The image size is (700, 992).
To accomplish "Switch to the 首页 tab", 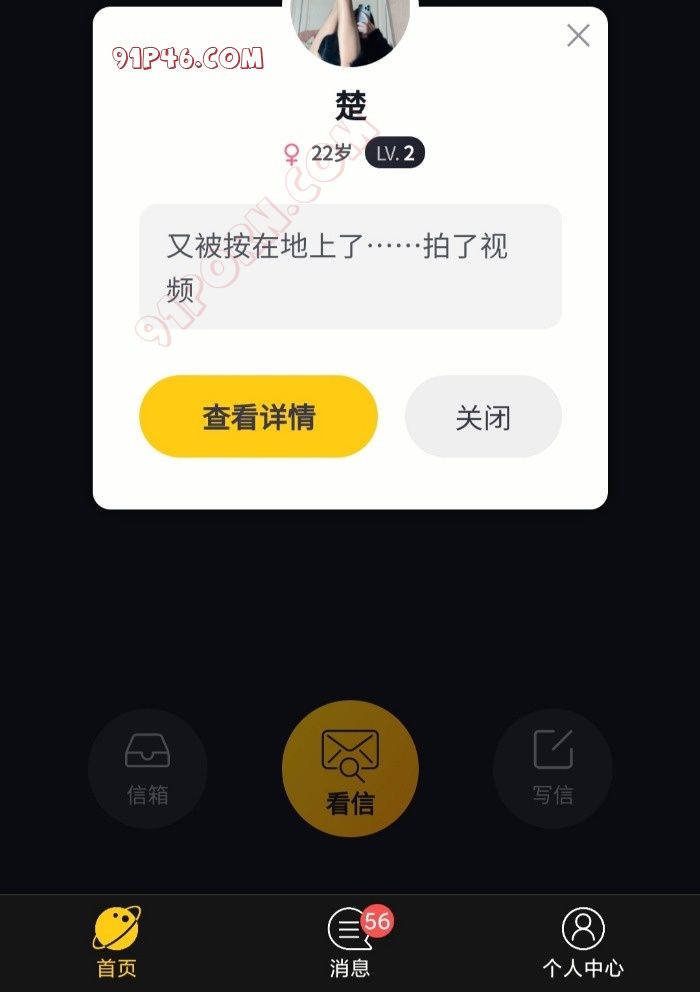I will (x=117, y=941).
